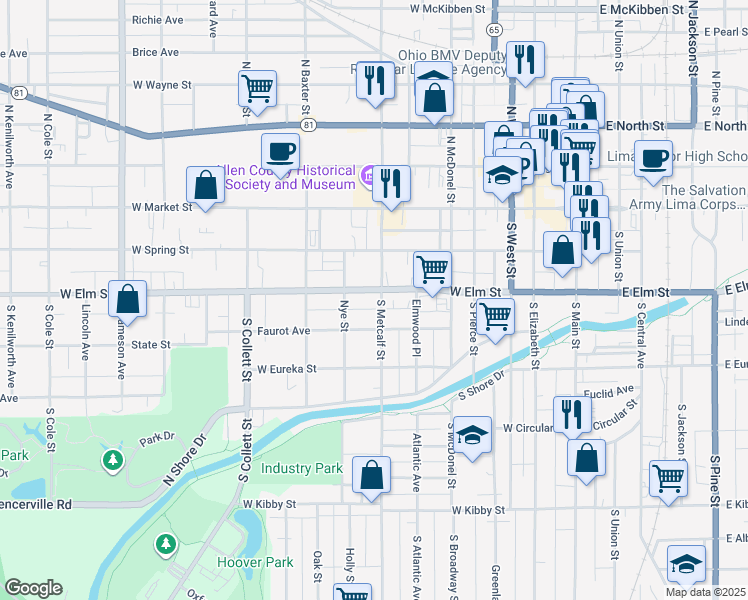
Task: Open the graduation cap marker near W Circular
Action: (x=472, y=435)
